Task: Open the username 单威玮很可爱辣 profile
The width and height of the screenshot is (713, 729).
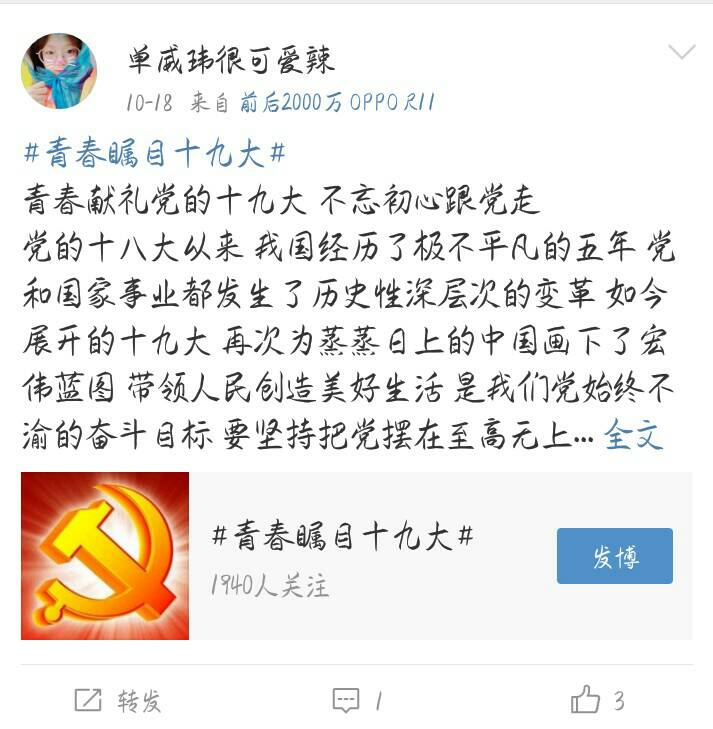Action: click(x=230, y=61)
